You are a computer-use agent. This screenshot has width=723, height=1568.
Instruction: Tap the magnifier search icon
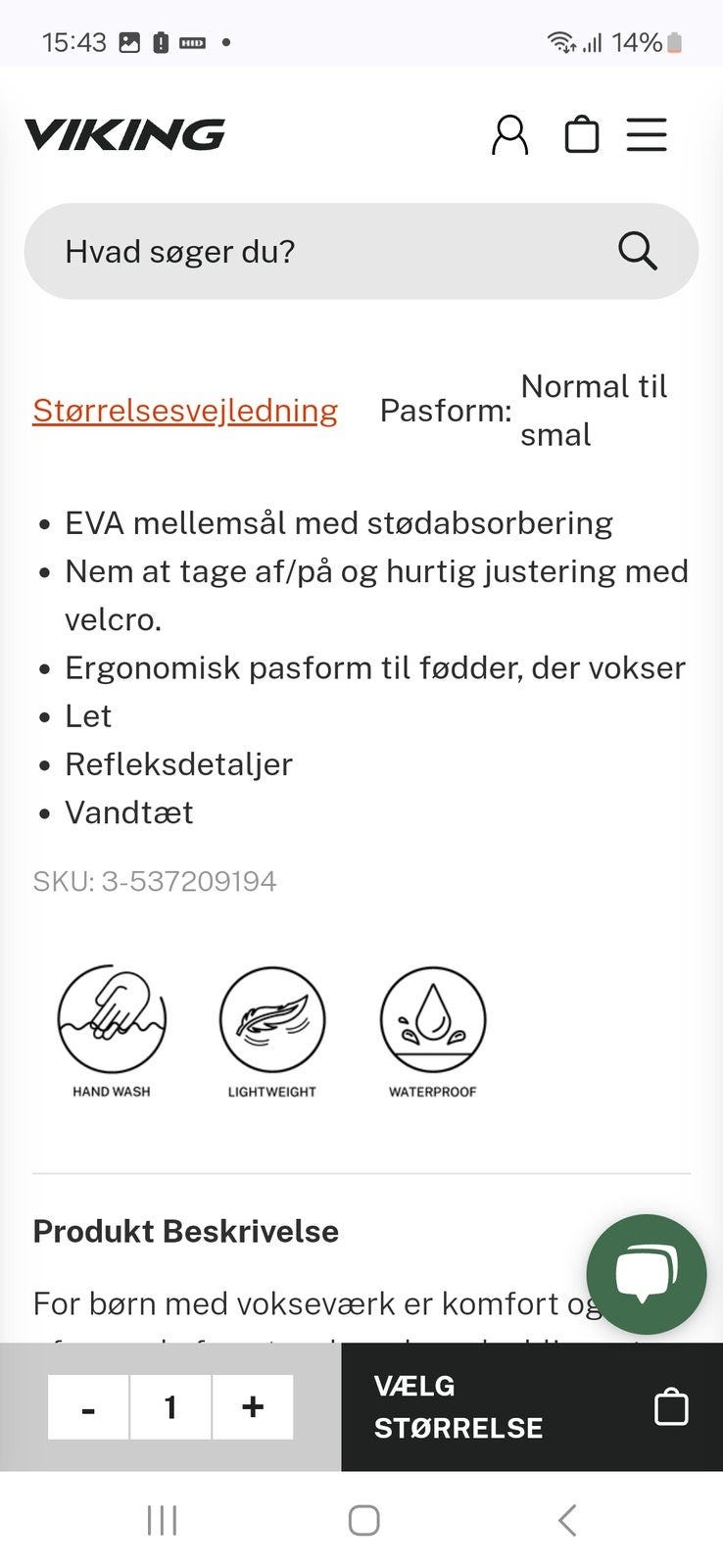click(637, 251)
